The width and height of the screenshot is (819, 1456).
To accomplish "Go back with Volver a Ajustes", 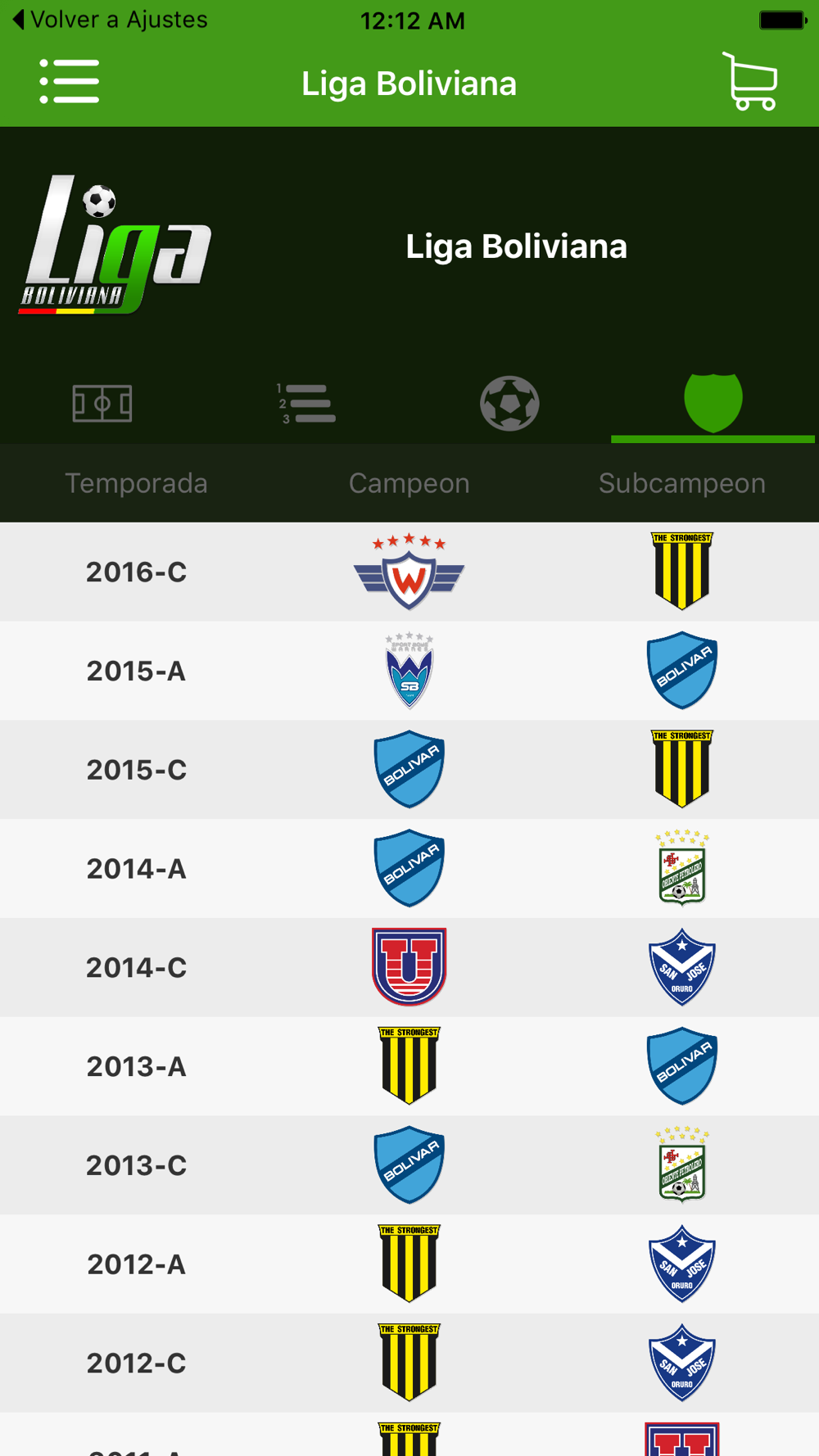I will tap(111, 19).
